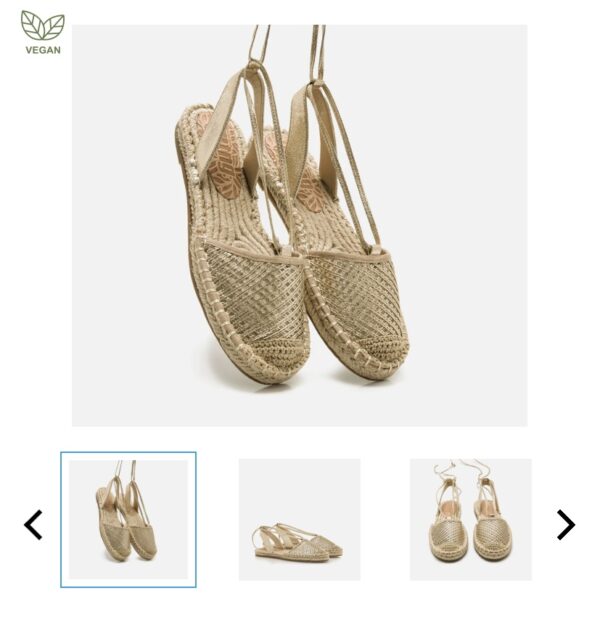View the front-facing sandals pair thumbnail

[x=470, y=519]
